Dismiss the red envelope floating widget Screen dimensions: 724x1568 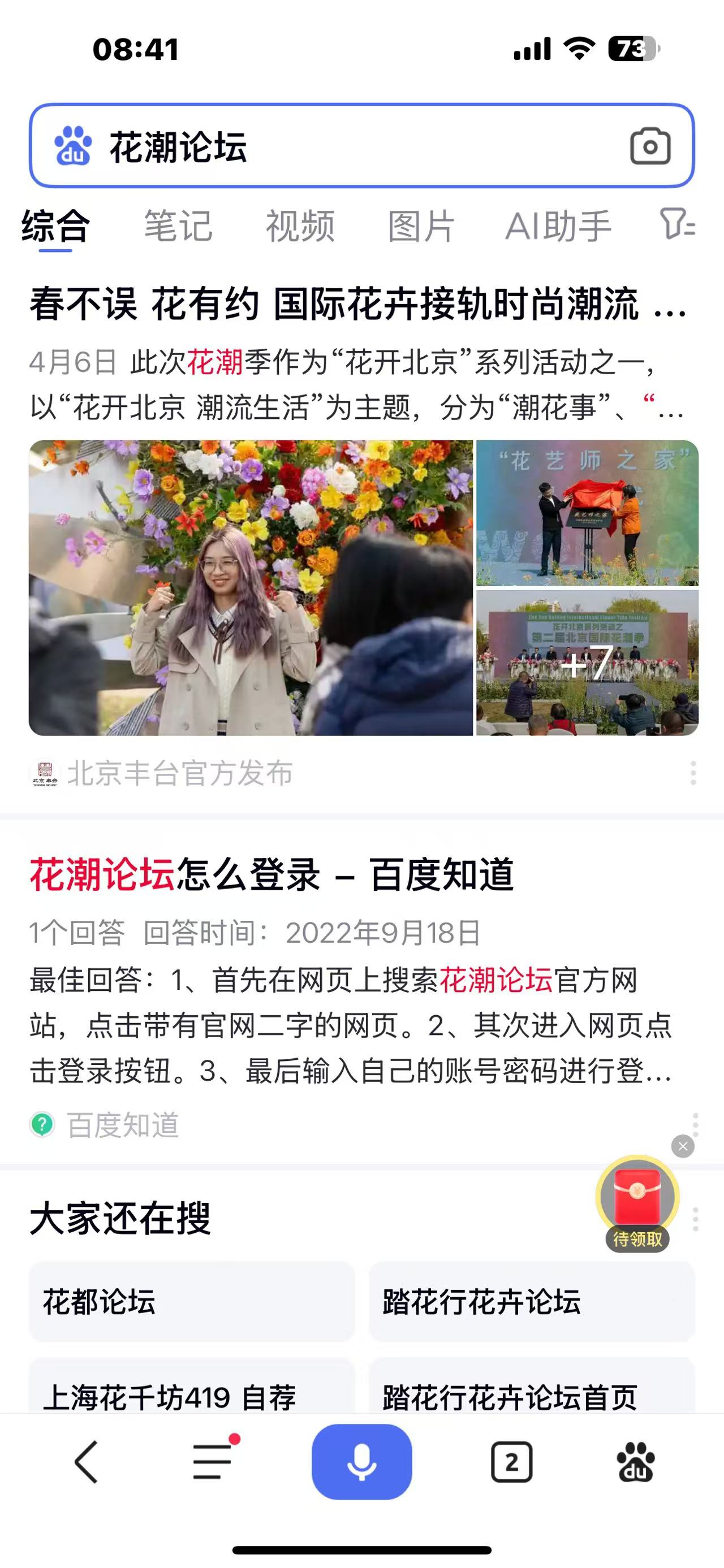coord(683,1146)
